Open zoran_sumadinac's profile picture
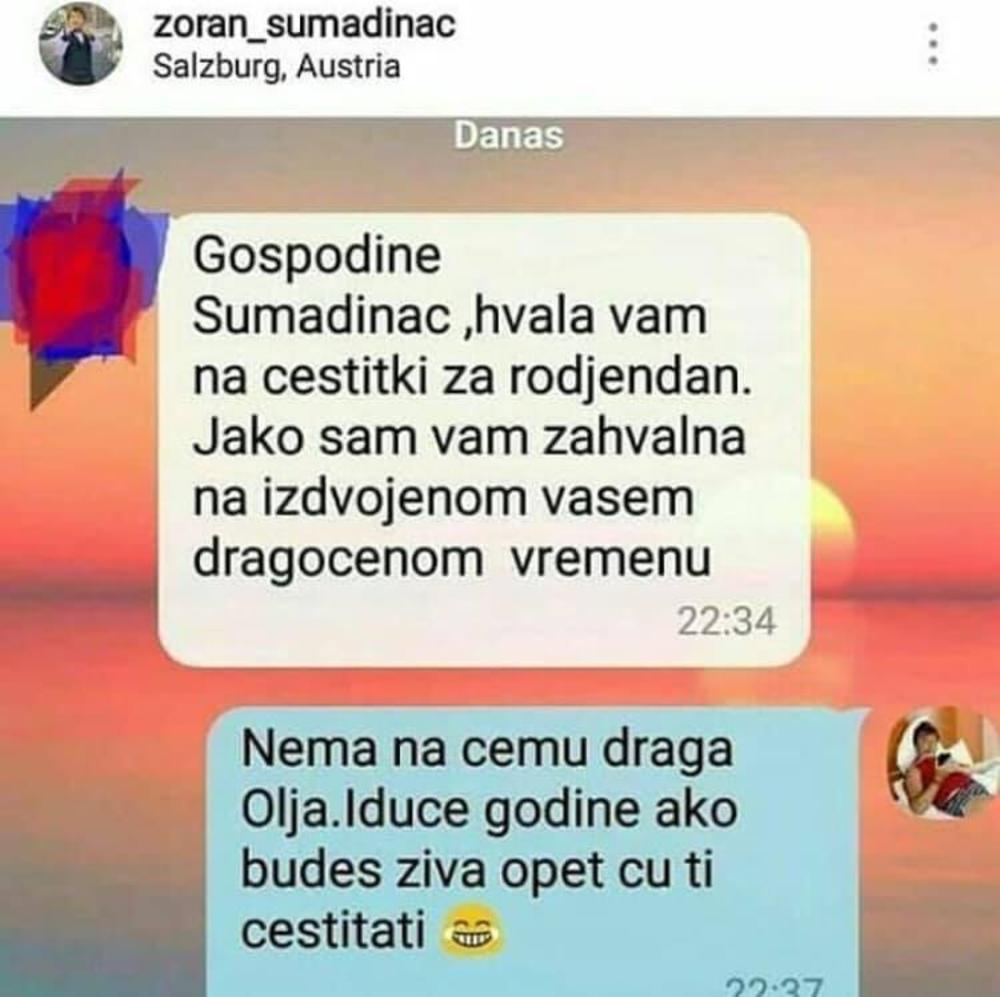Screen dimensions: 1000x997 (79, 46)
